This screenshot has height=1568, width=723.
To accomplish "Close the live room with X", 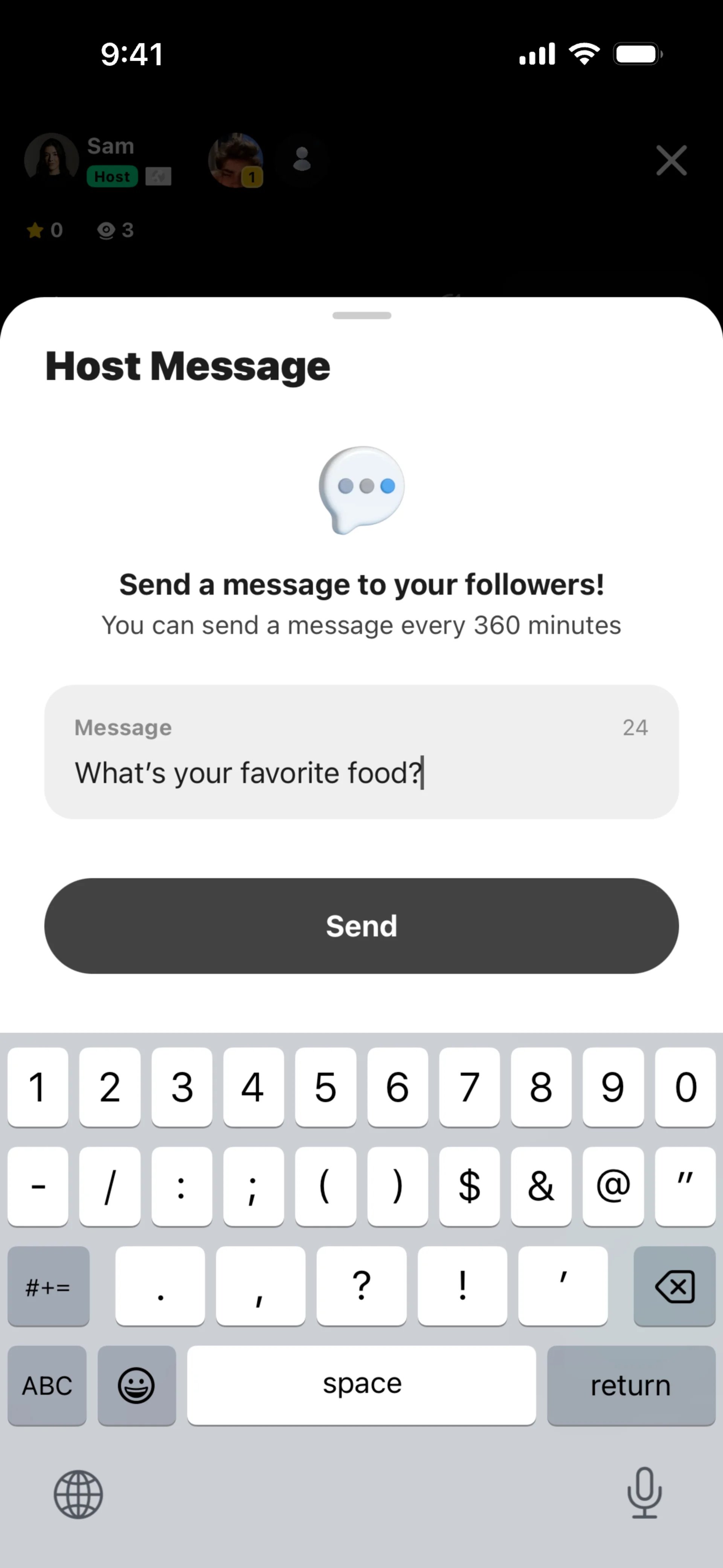I will pyautogui.click(x=671, y=161).
